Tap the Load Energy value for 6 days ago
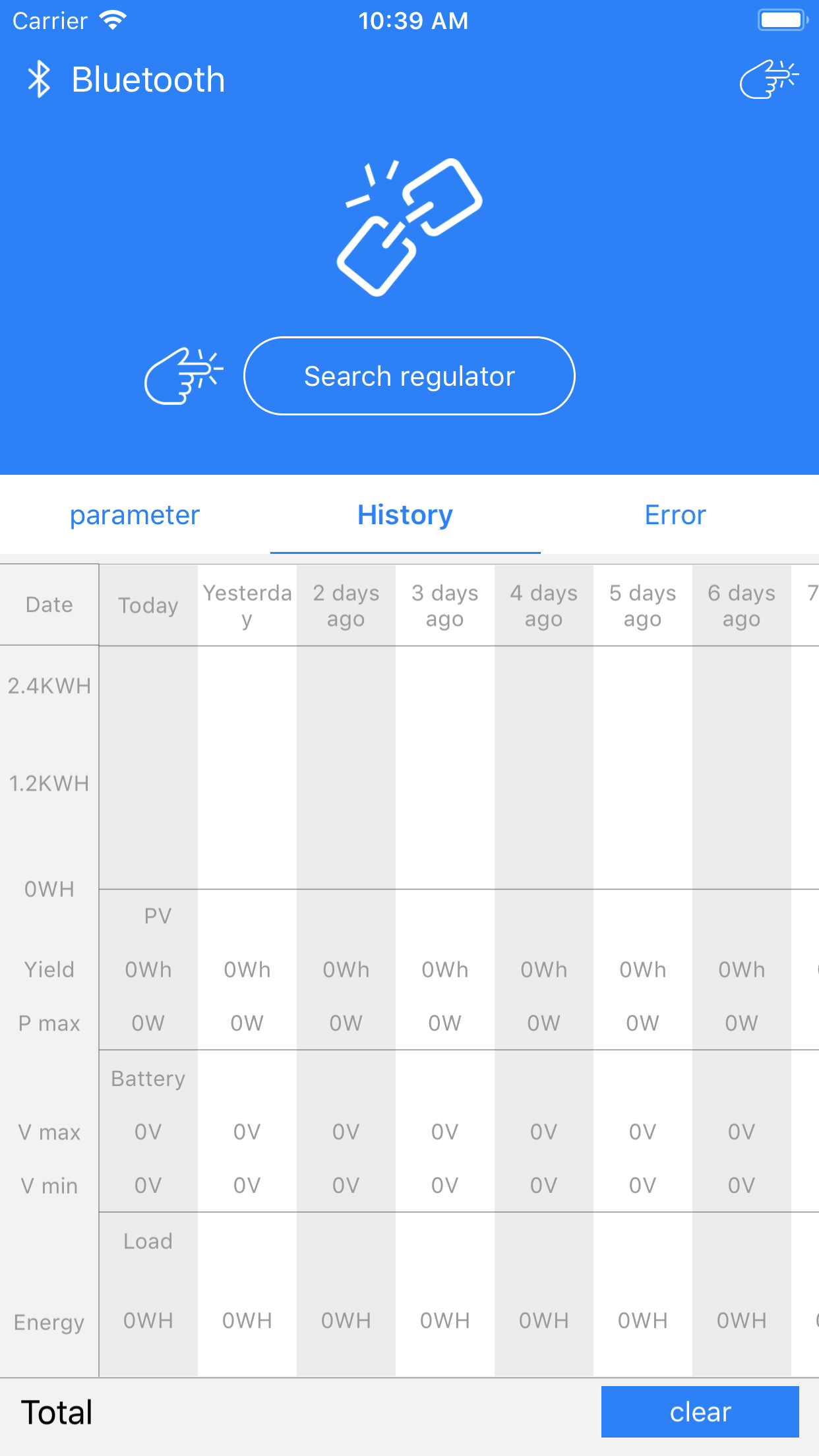Image resolution: width=819 pixels, height=1456 pixels. (742, 1320)
